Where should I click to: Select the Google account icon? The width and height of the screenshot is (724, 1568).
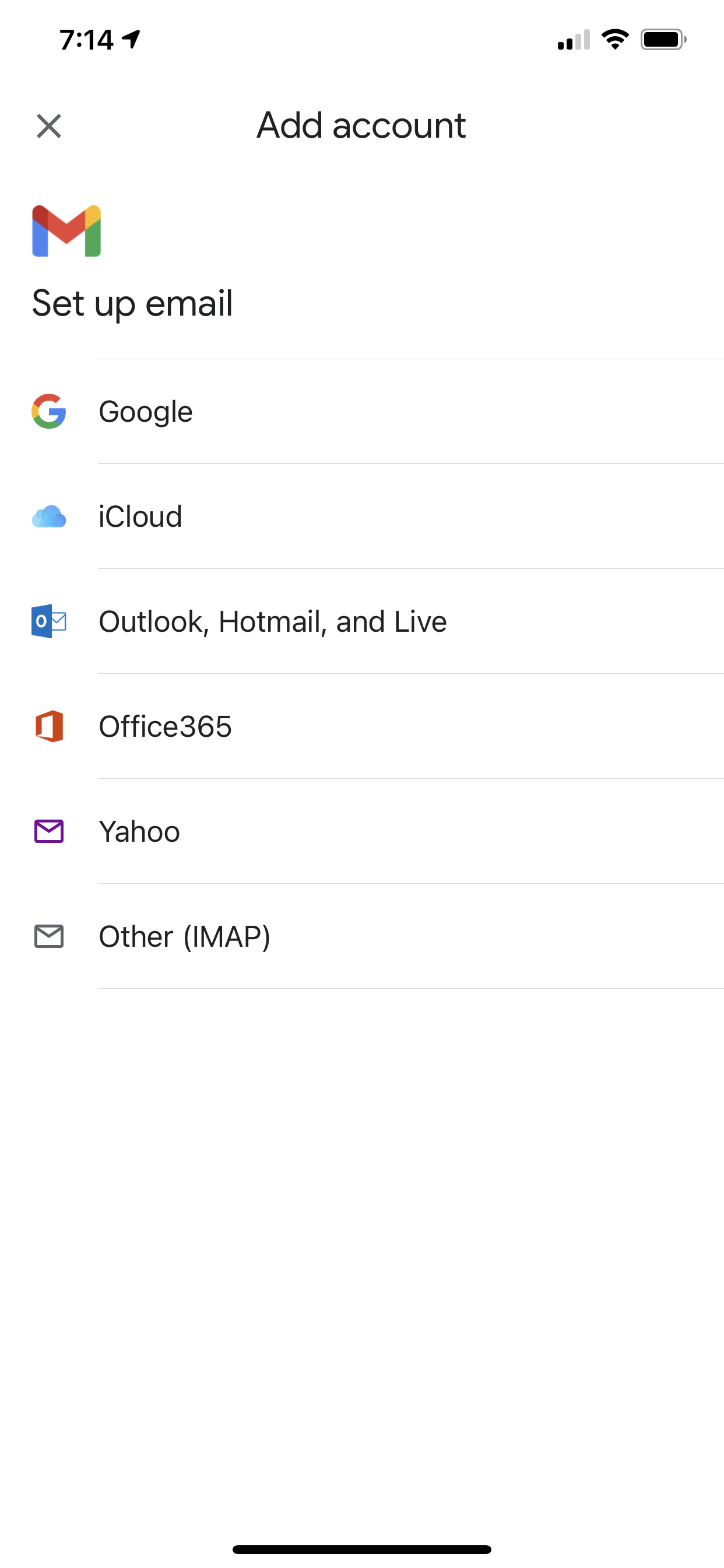pos(48,411)
